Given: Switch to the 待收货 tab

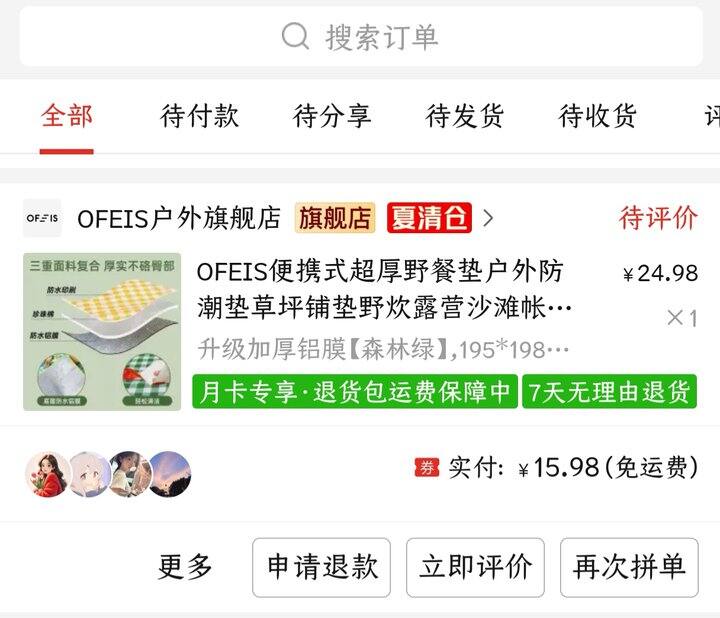Looking at the screenshot, I should tap(597, 116).
